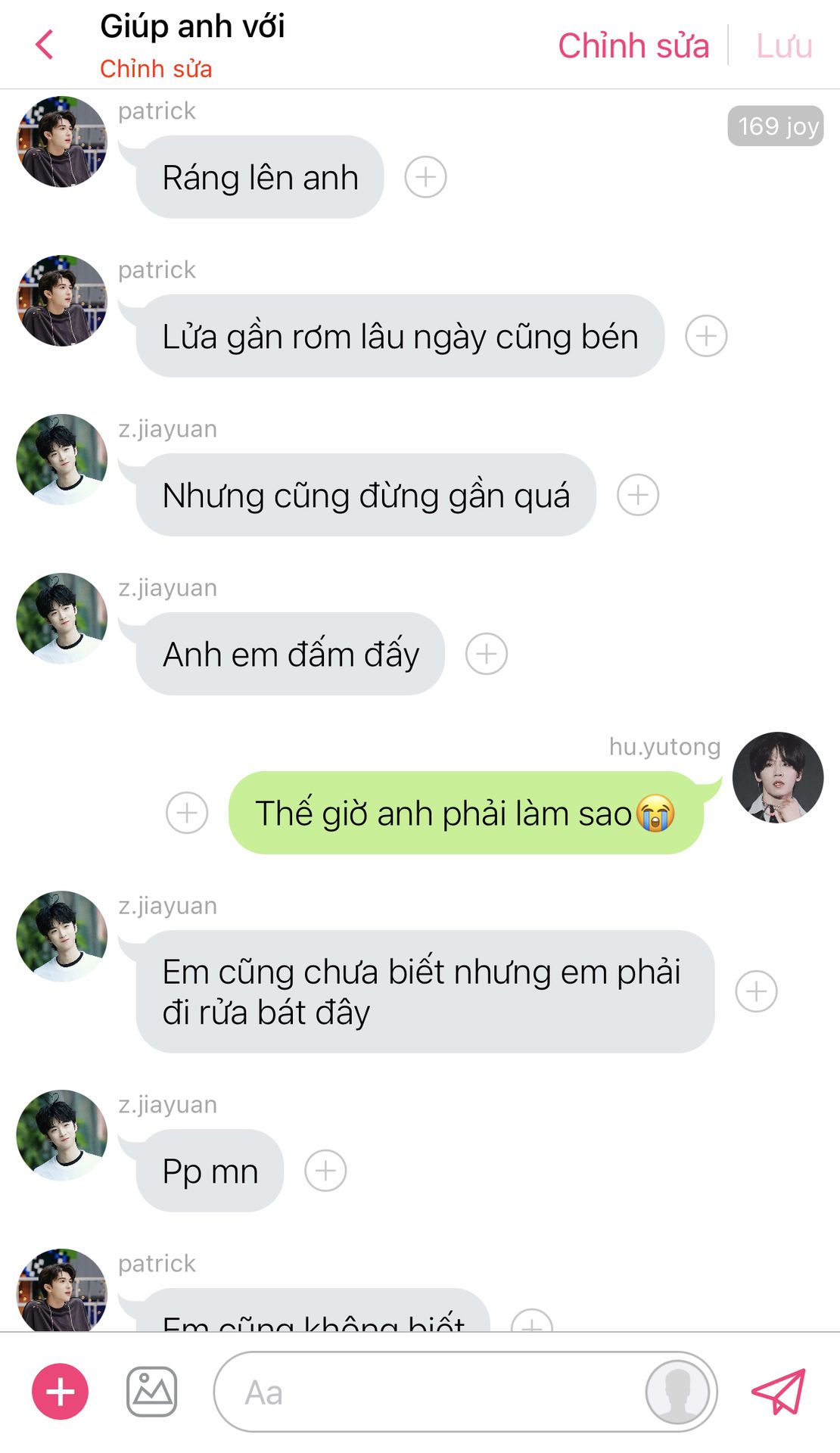
Task: Select the "Thế giờ anh phải làm sao" bubble
Action: pos(466,813)
